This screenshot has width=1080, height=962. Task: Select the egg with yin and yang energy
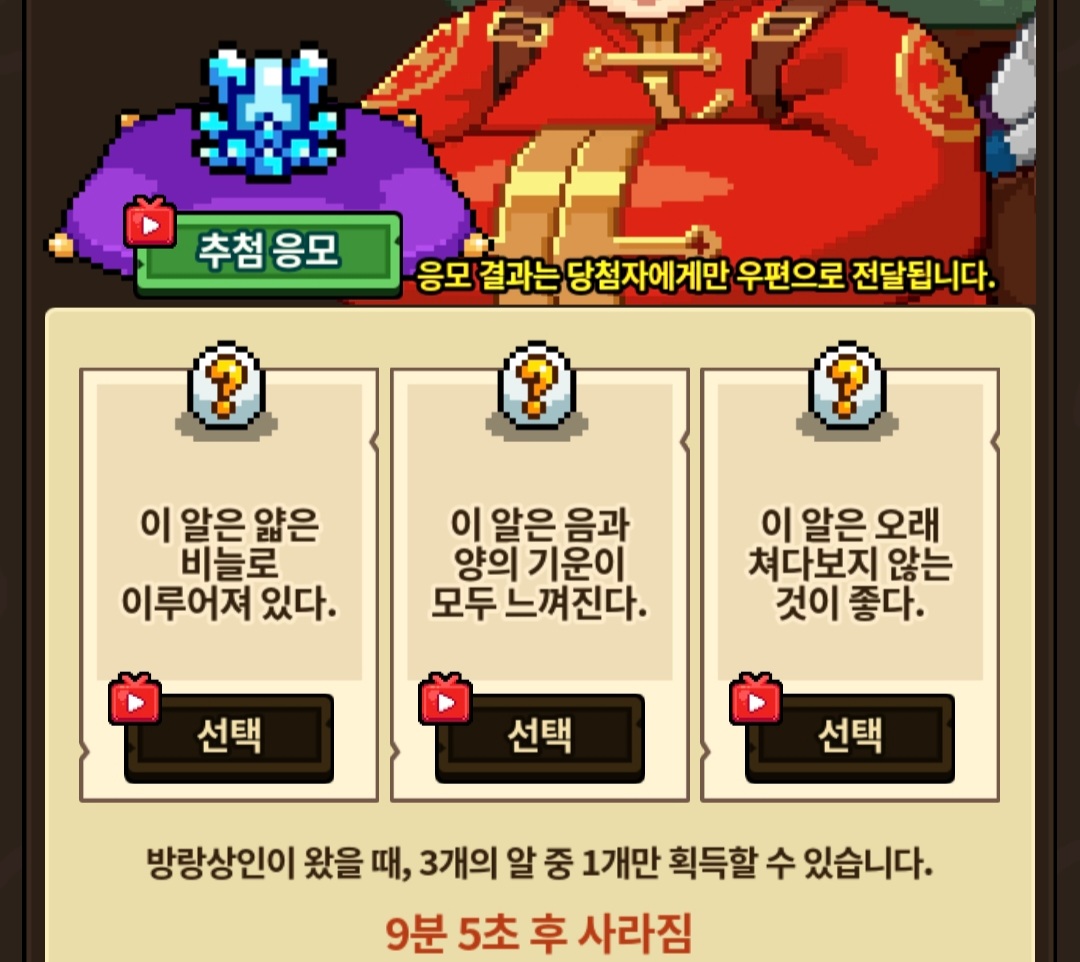pos(540,738)
